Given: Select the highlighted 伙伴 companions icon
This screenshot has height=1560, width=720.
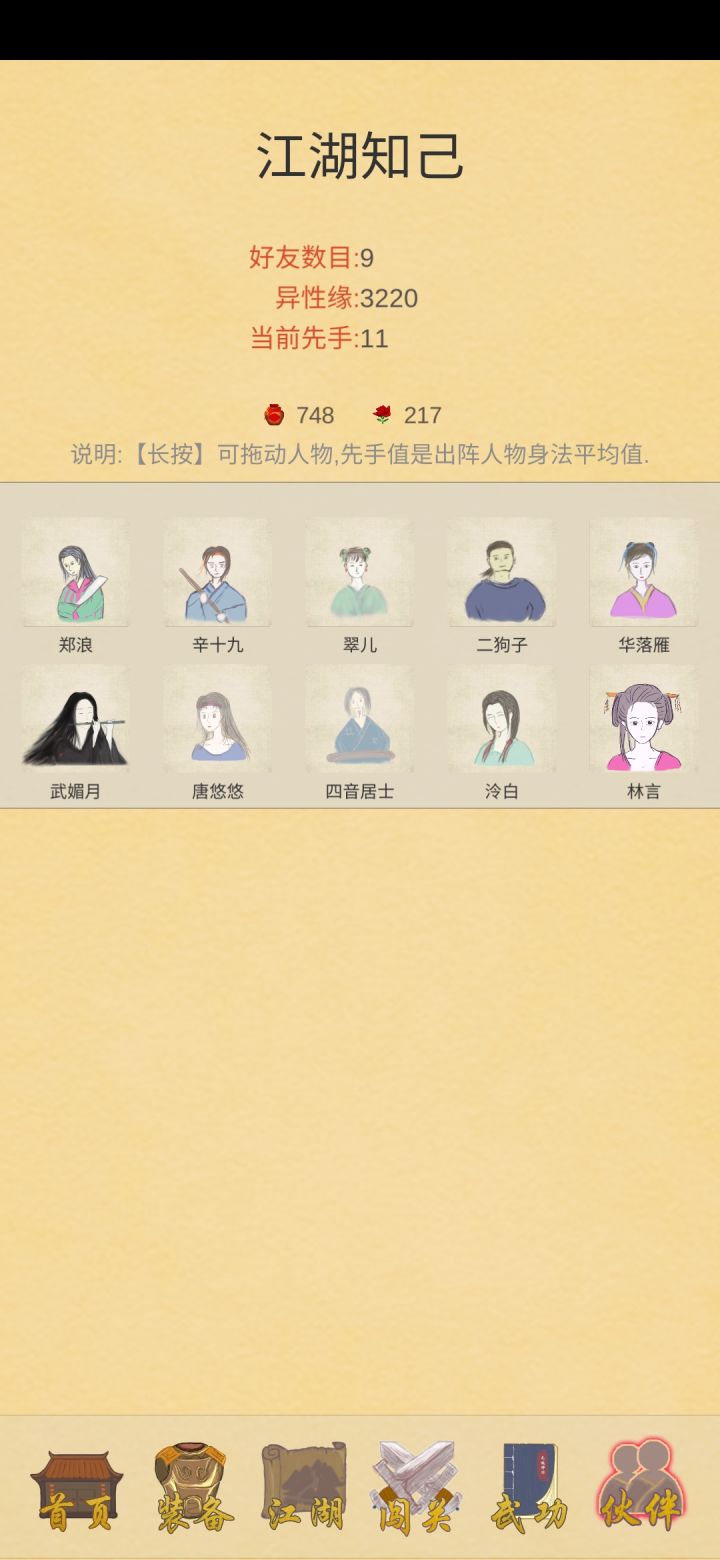Looking at the screenshot, I should click(640, 1490).
